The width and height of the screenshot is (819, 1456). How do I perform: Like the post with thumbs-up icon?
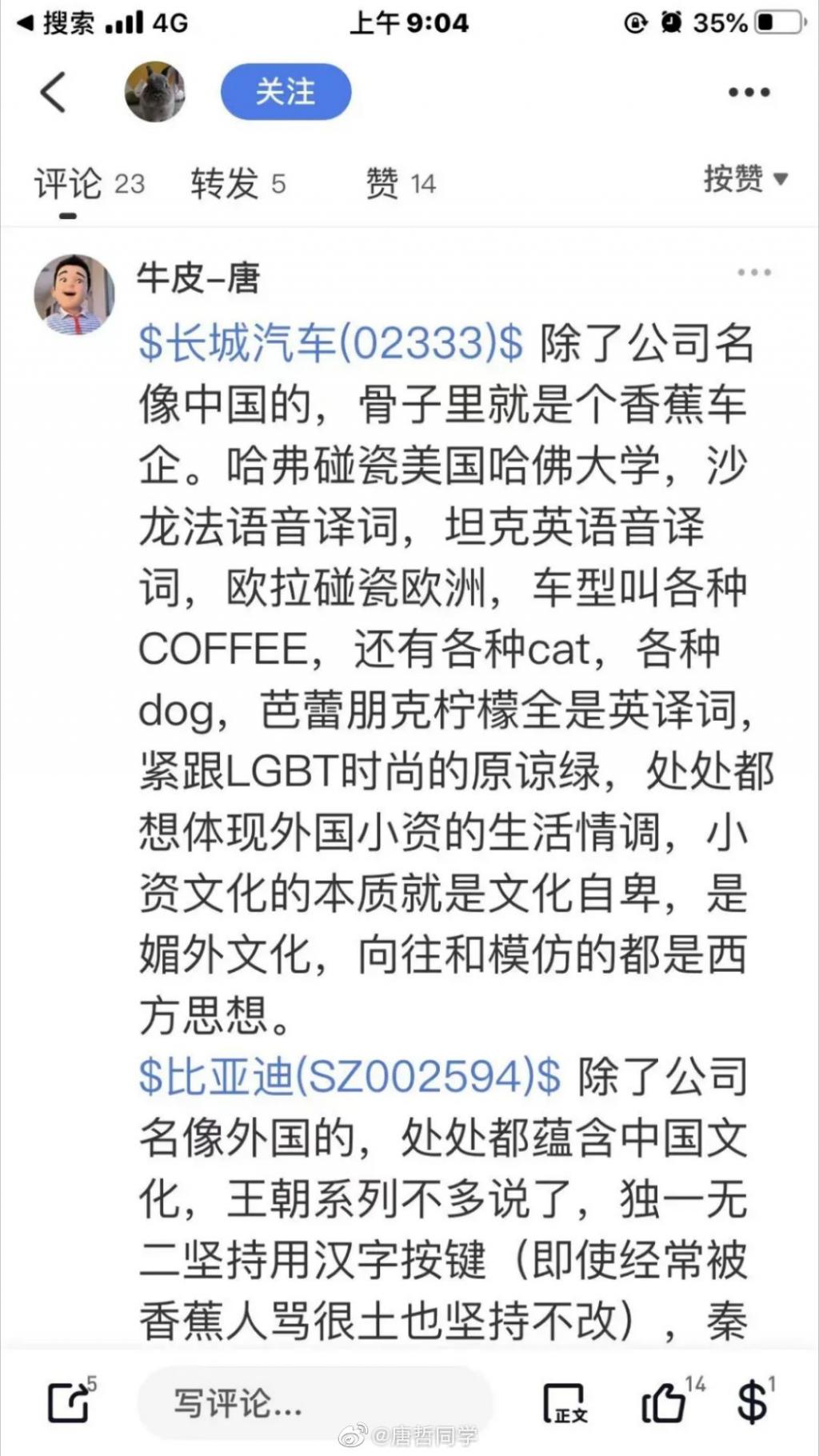pos(663,1403)
